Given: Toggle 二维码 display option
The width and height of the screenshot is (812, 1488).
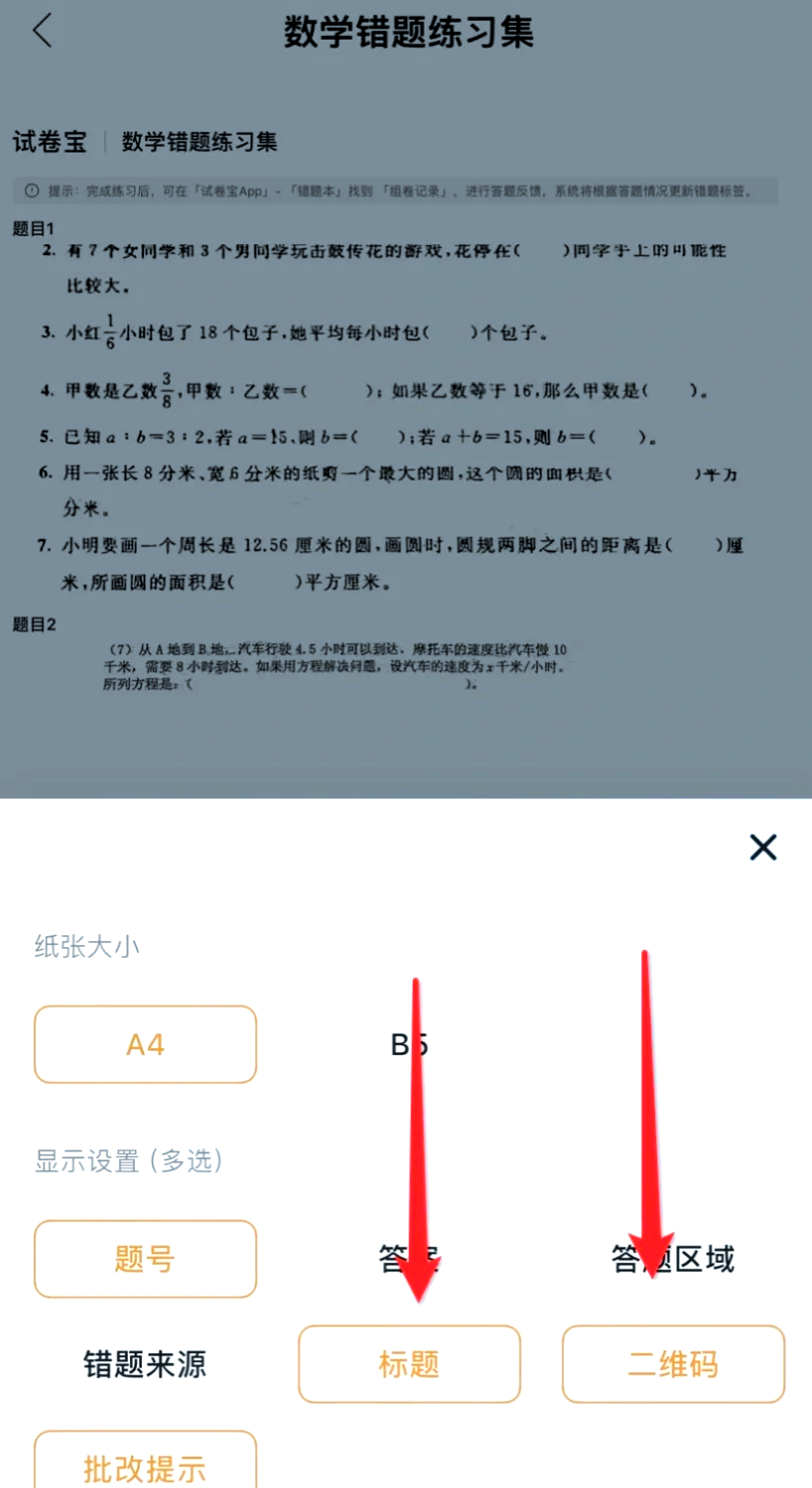Looking at the screenshot, I should (673, 1364).
